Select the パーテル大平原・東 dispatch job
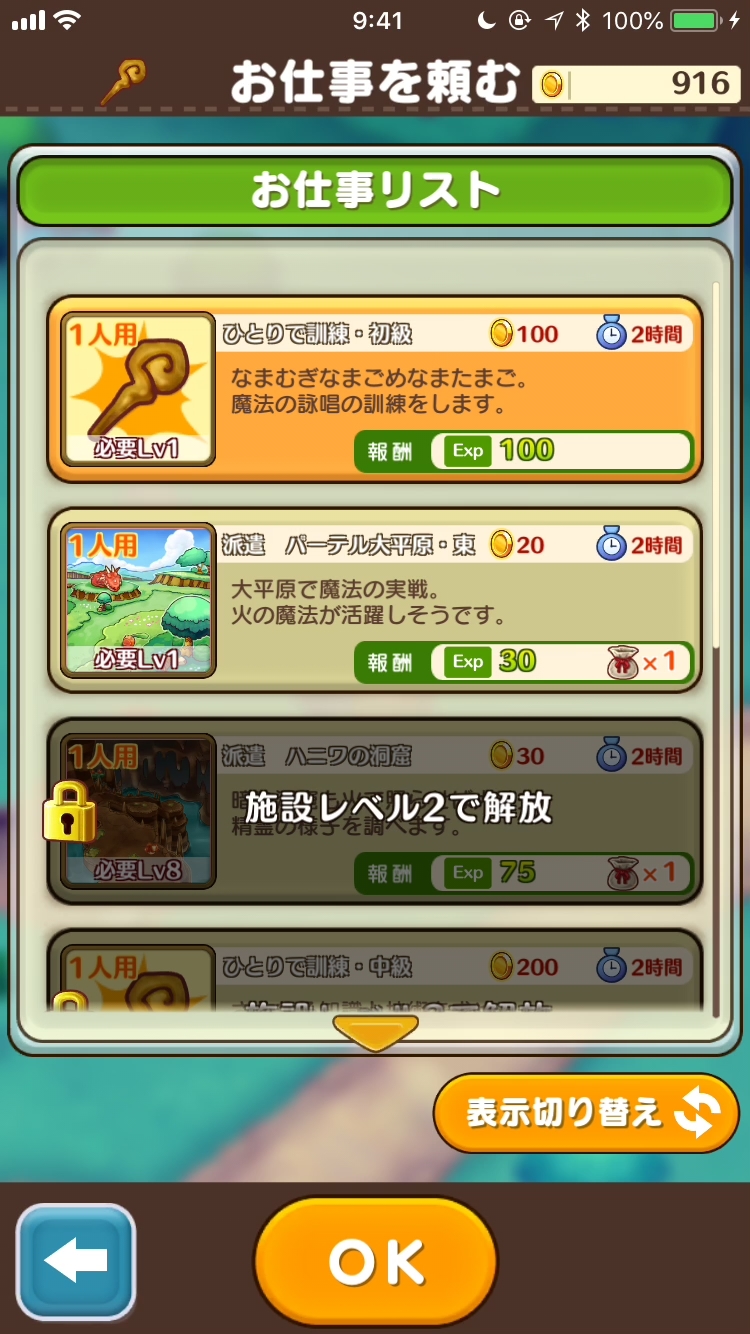 click(375, 601)
